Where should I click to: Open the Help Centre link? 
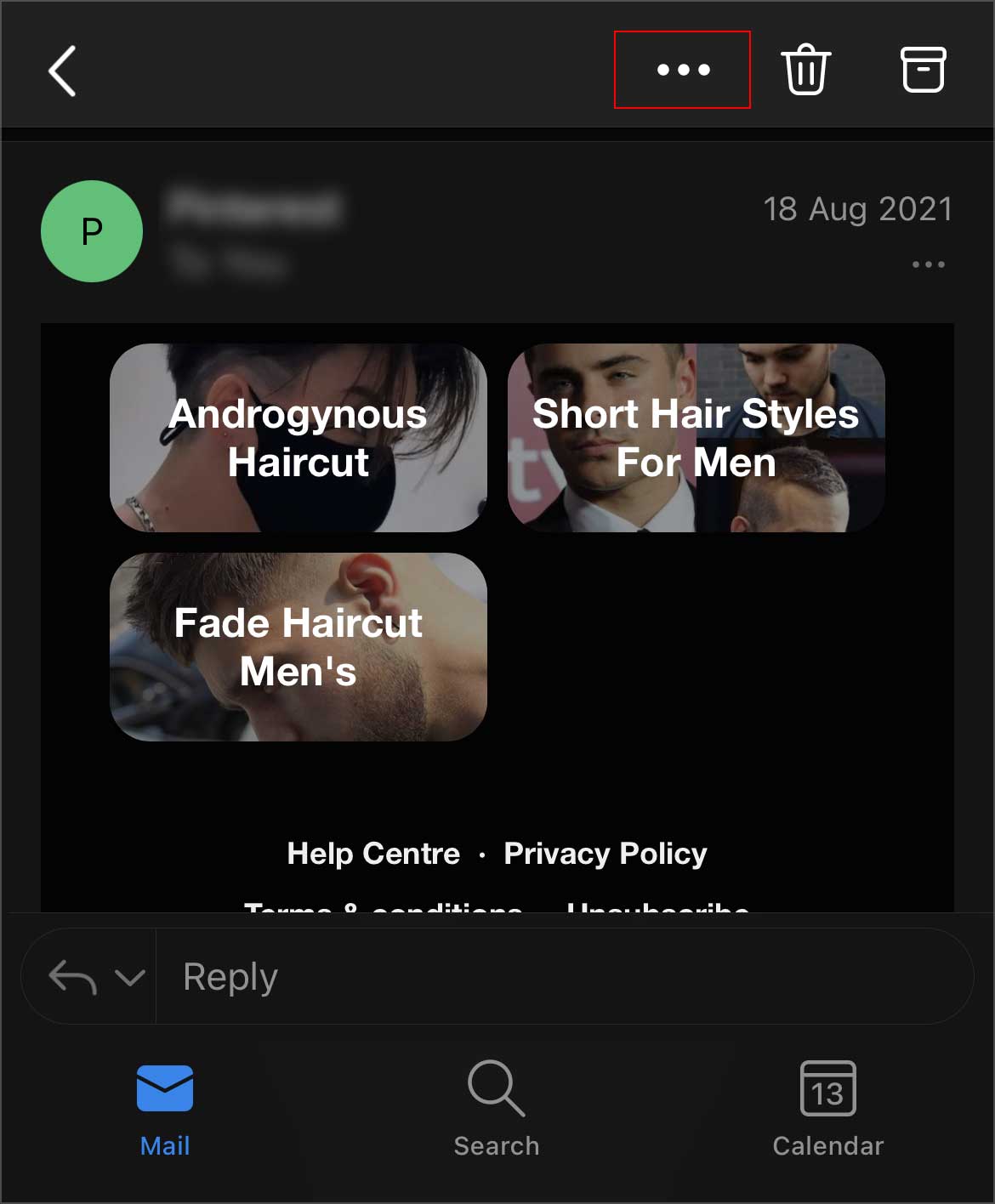[373, 853]
